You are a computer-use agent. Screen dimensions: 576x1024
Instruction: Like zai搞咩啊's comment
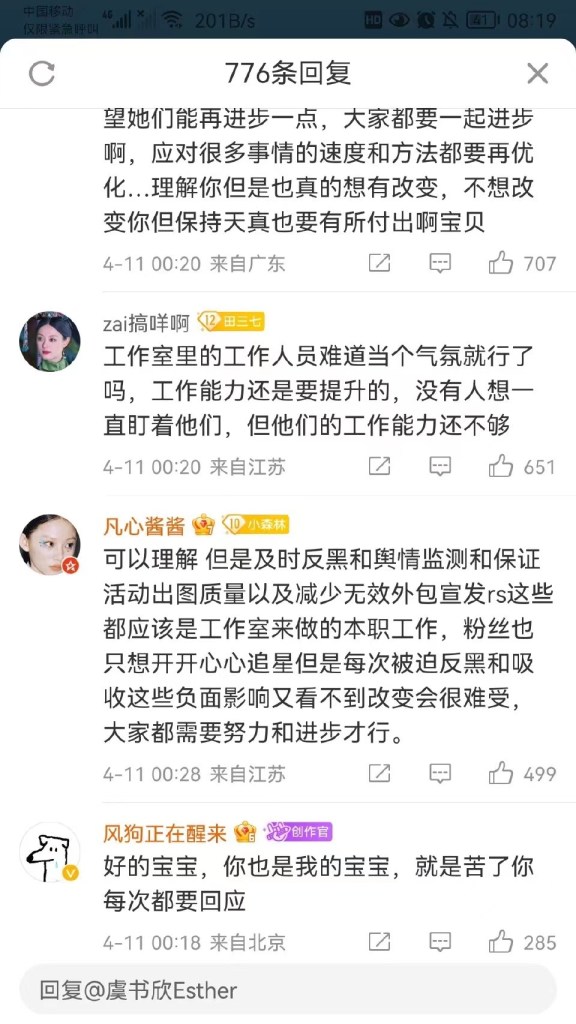point(501,466)
